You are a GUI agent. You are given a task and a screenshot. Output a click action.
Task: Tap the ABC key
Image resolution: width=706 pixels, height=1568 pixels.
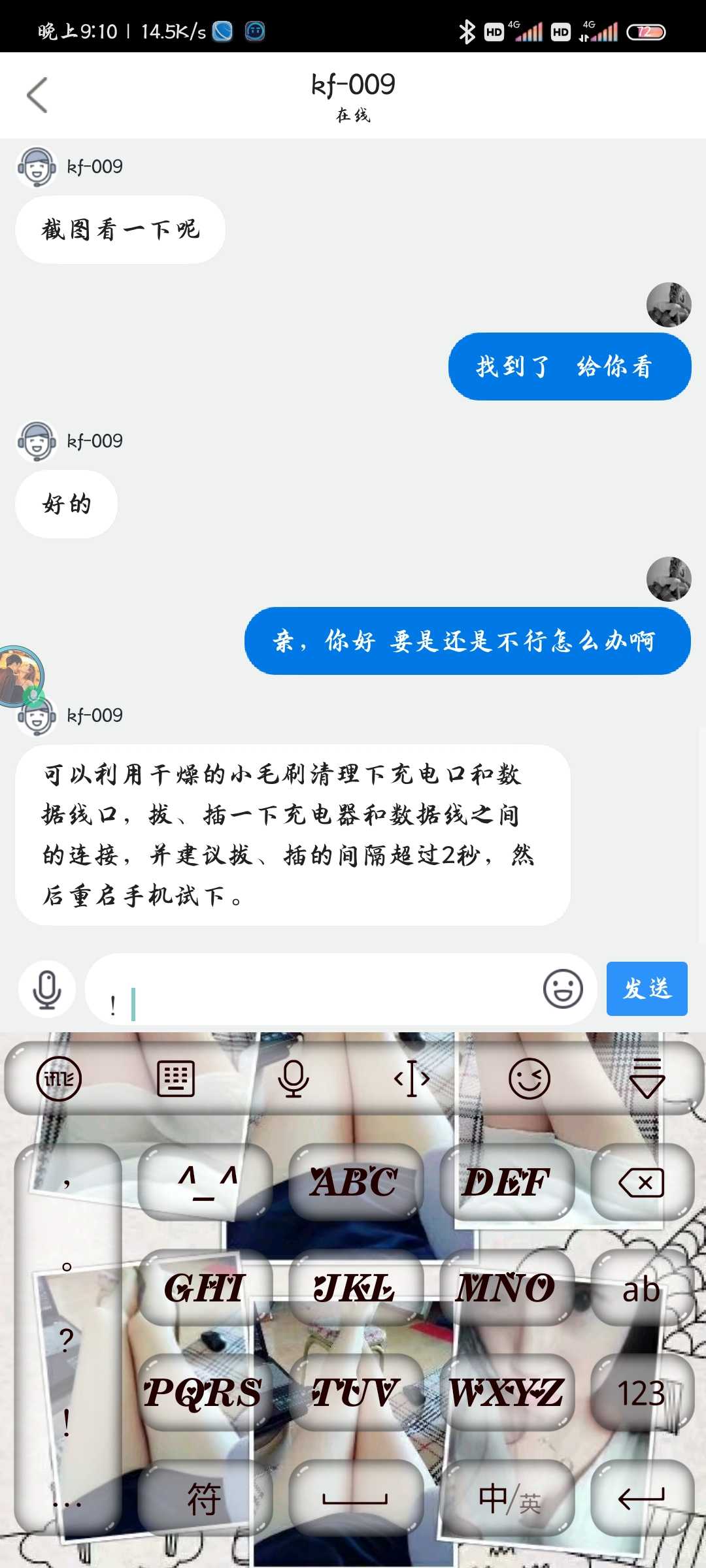[355, 1183]
